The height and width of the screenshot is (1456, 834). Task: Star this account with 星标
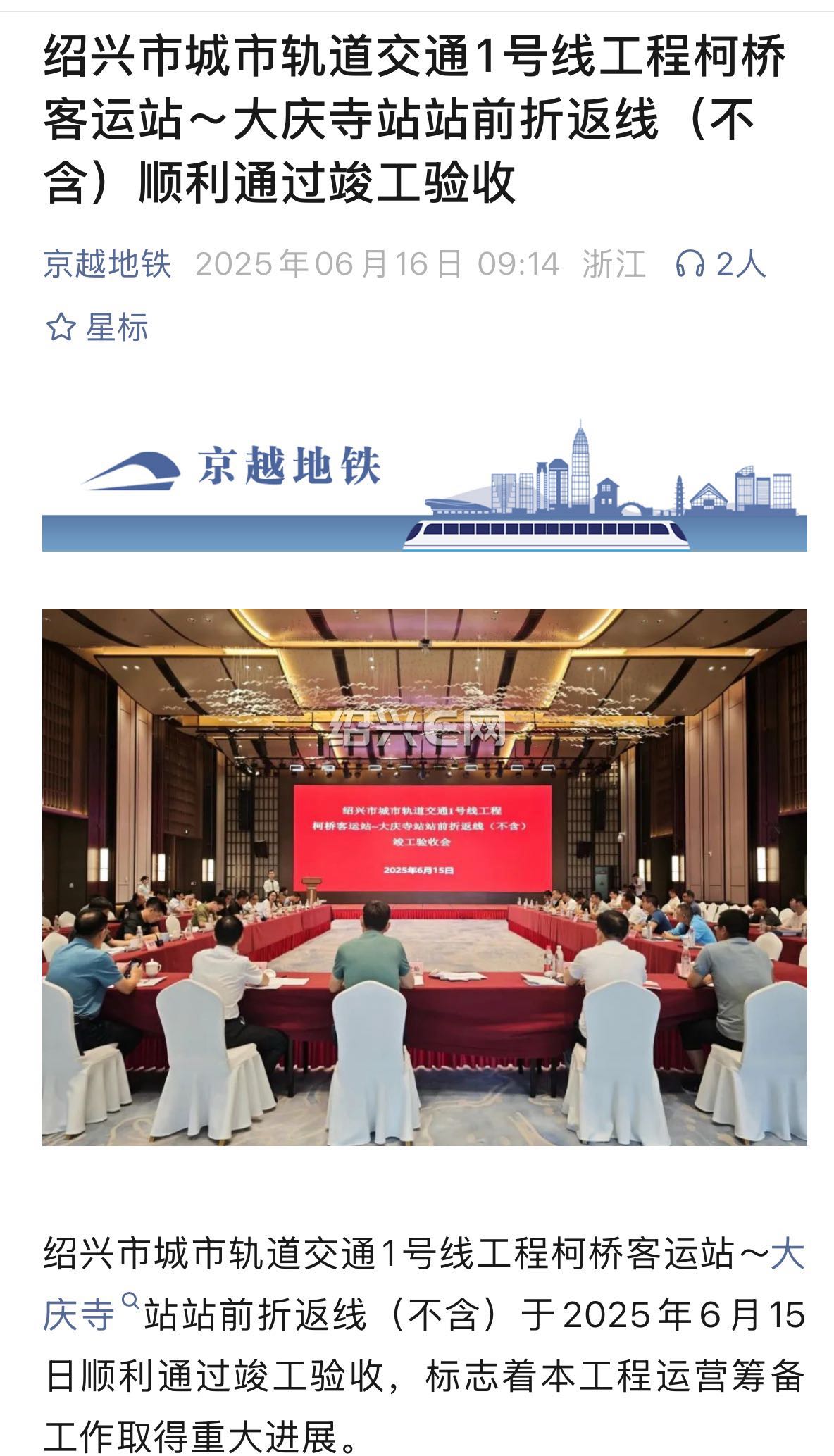[x=97, y=328]
